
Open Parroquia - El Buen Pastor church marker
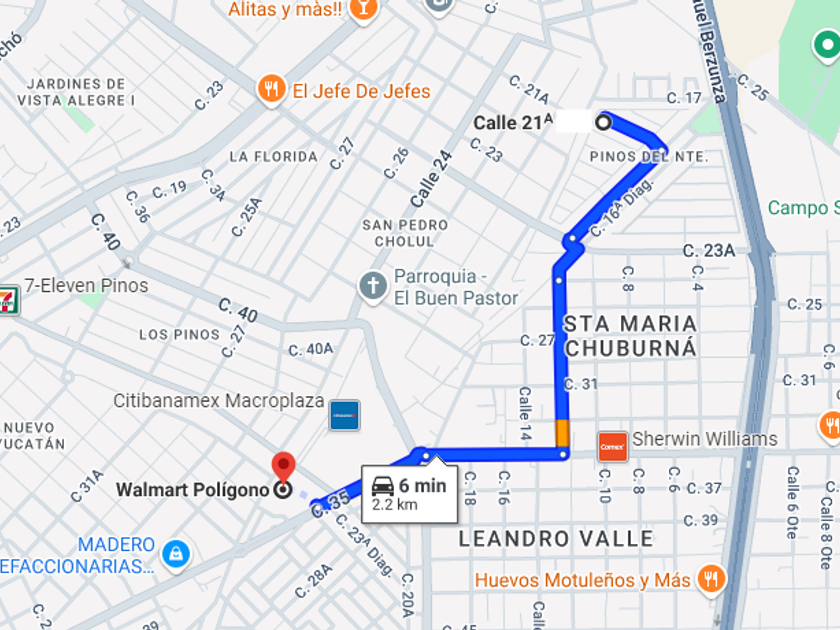pyautogui.click(x=373, y=285)
